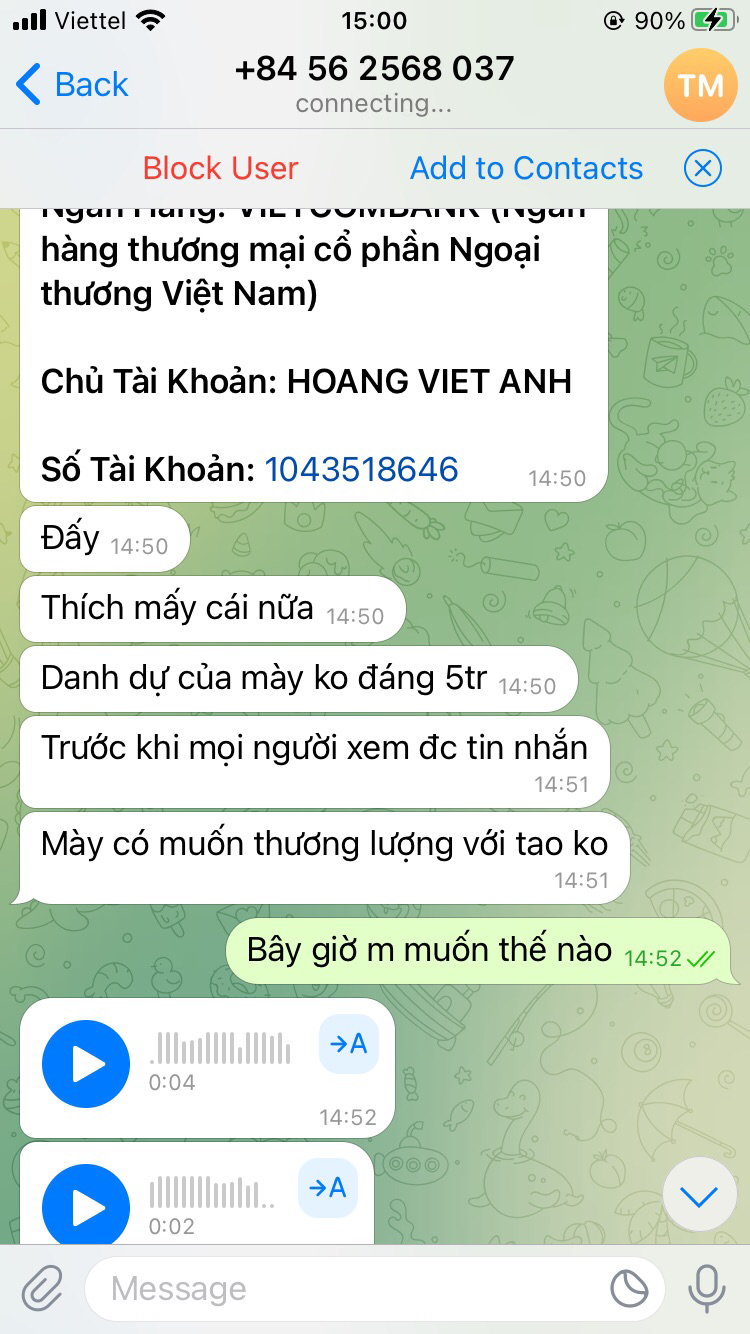
Task: Open the TM profile avatar
Action: 700,85
